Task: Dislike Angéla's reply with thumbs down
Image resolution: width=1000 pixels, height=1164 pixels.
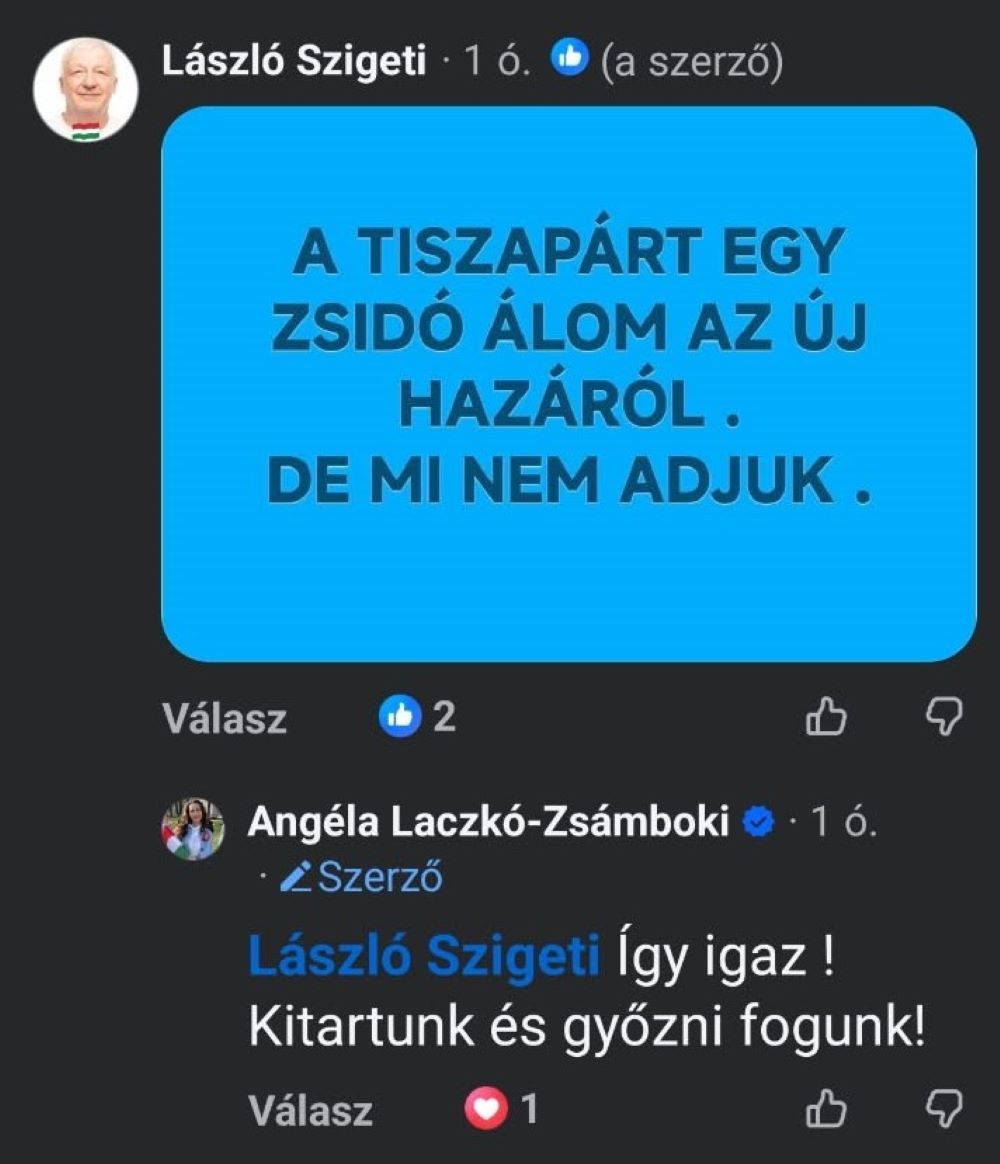Action: [x=940, y=1108]
